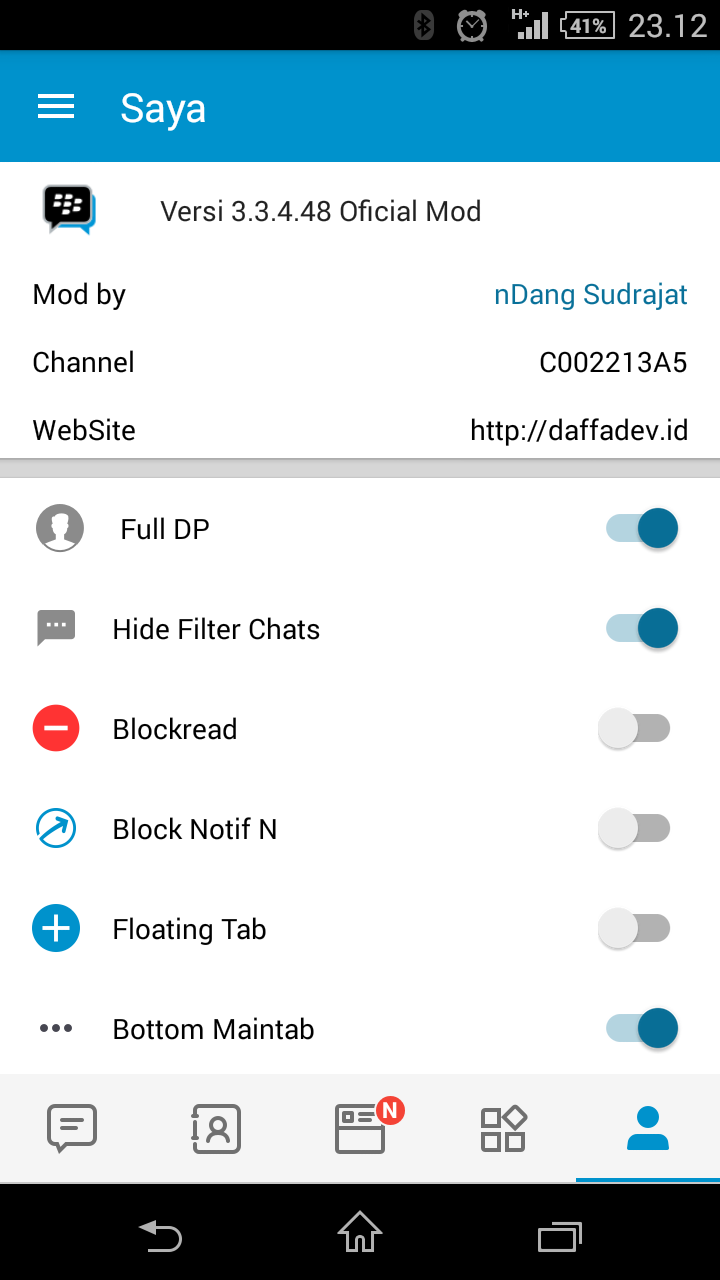Open the feeds tab with N badge
Screen dimensions: 720x1280
(362, 1128)
